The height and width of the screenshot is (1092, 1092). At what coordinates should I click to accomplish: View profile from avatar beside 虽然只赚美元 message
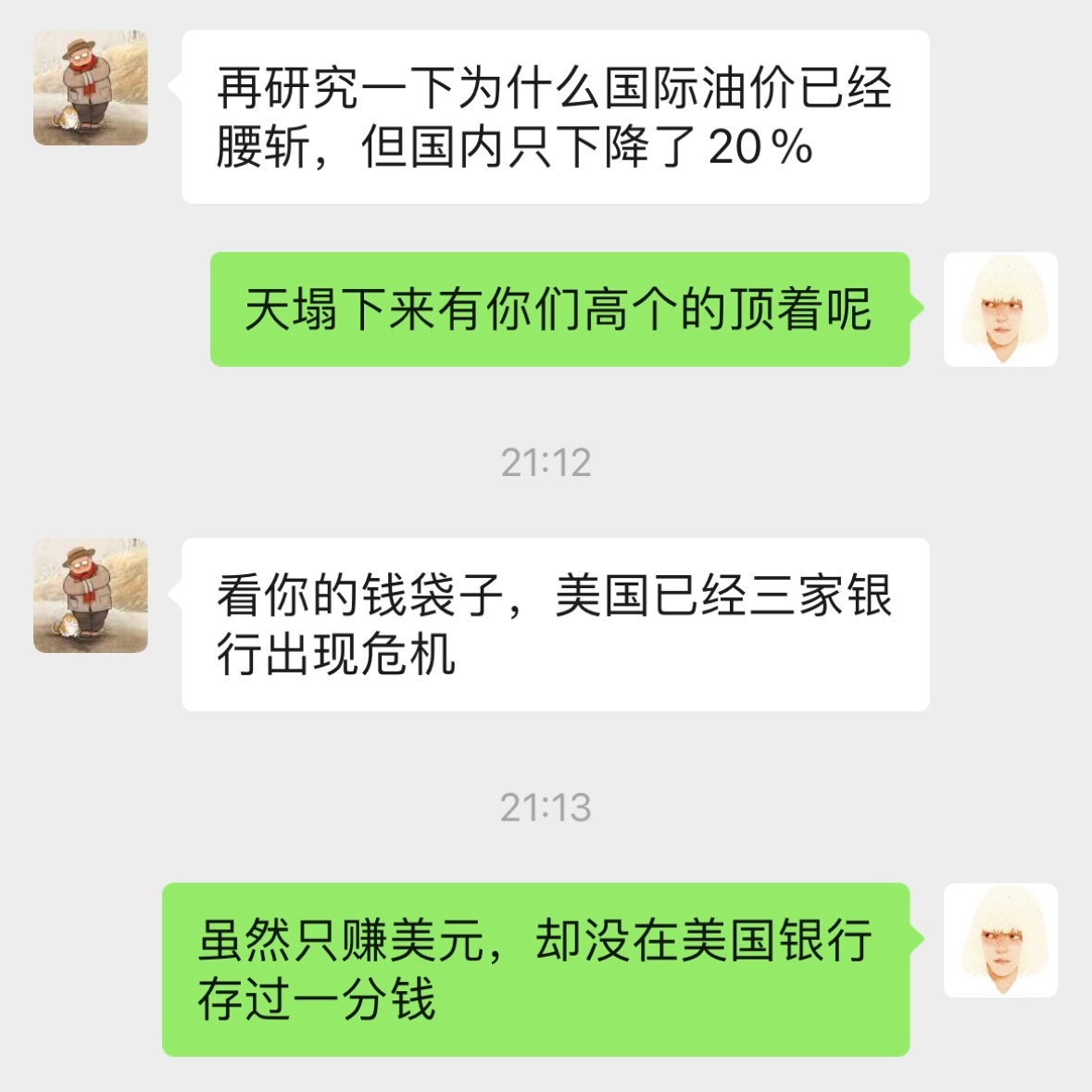tap(1000, 940)
